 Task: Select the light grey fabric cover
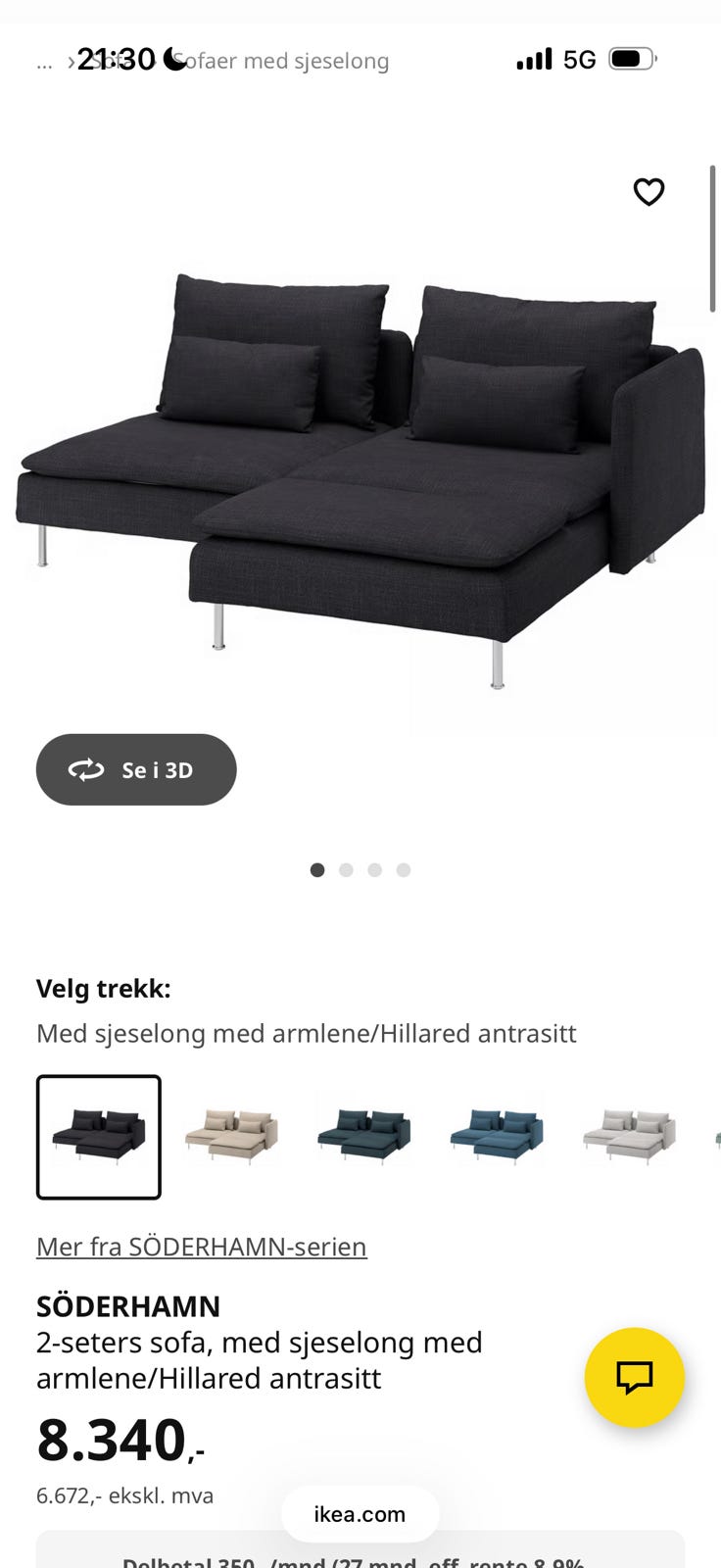pyautogui.click(x=628, y=1136)
